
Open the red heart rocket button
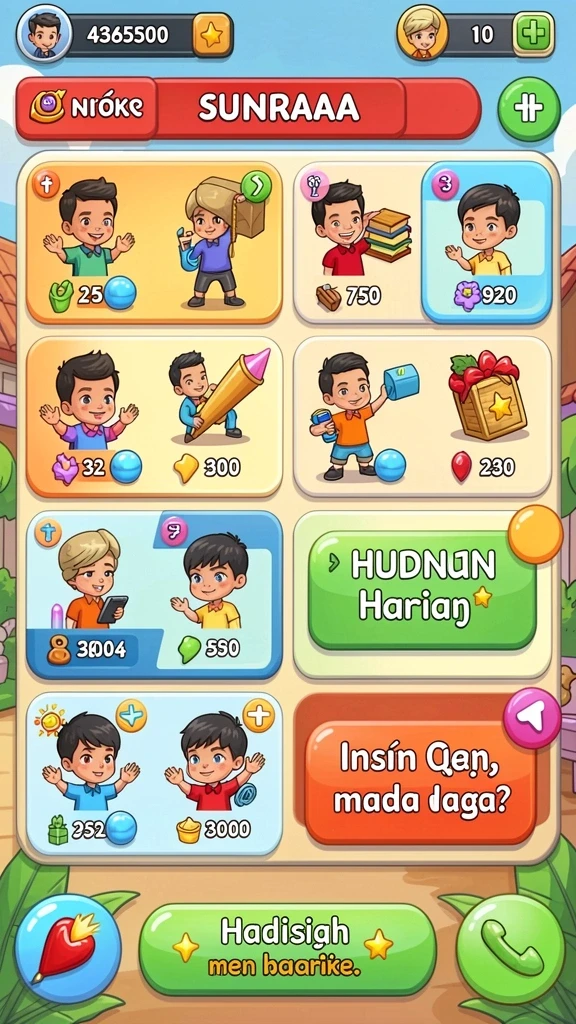(68, 948)
